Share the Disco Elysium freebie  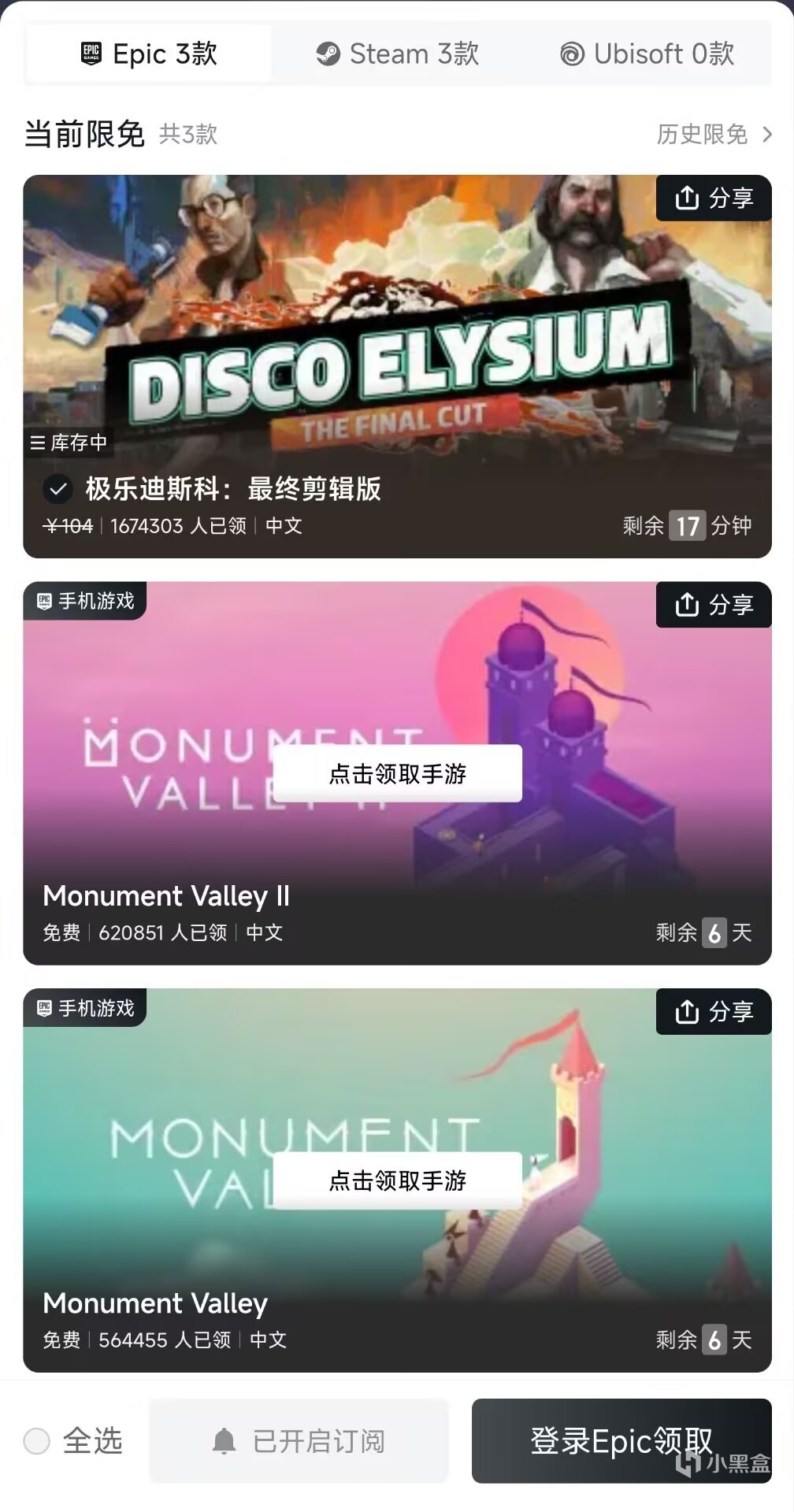pyautogui.click(x=714, y=198)
